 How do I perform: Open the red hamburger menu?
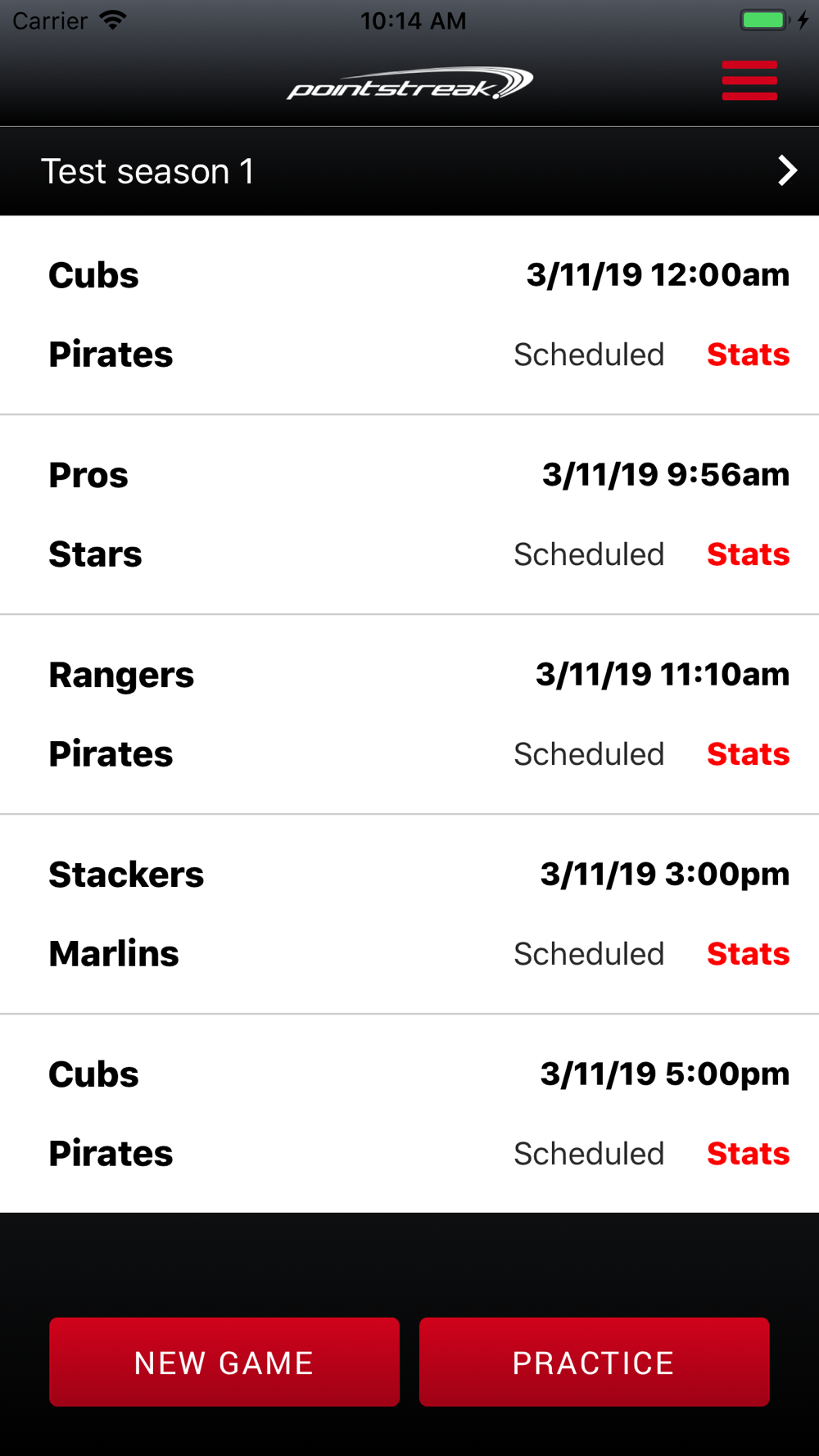(749, 80)
